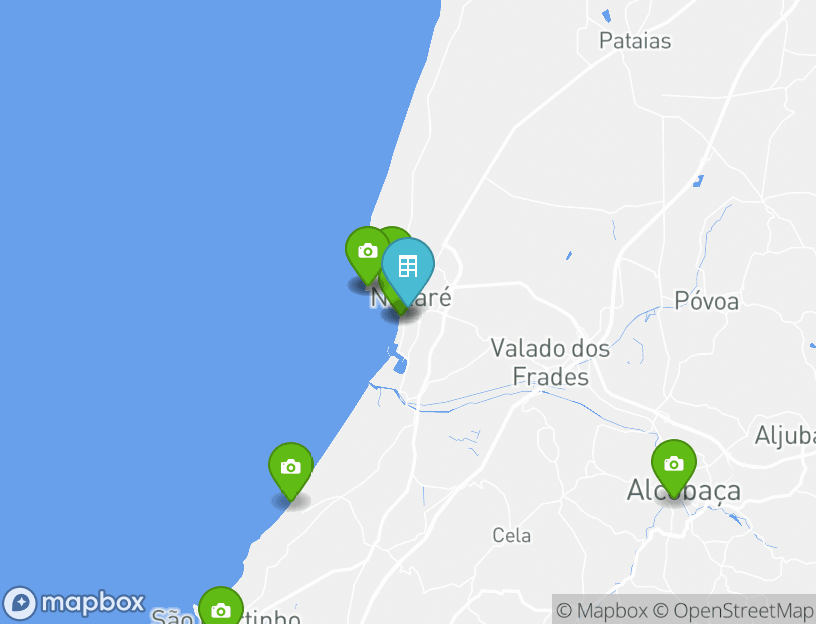The width and height of the screenshot is (816, 624).
Task: Open the © OpenStreetMap attribution link
Action: click(x=734, y=610)
